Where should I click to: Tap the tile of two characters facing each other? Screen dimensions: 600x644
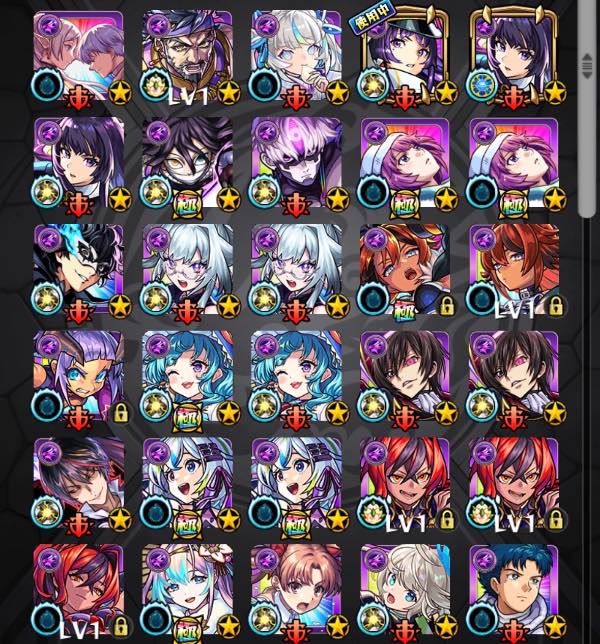[78, 56]
